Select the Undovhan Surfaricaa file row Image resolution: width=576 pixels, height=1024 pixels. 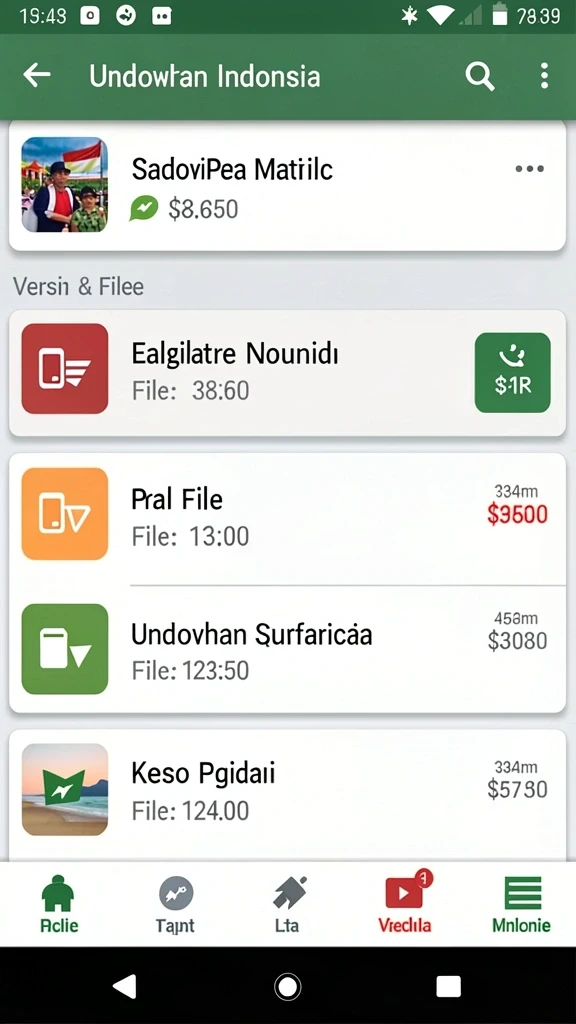tap(287, 650)
